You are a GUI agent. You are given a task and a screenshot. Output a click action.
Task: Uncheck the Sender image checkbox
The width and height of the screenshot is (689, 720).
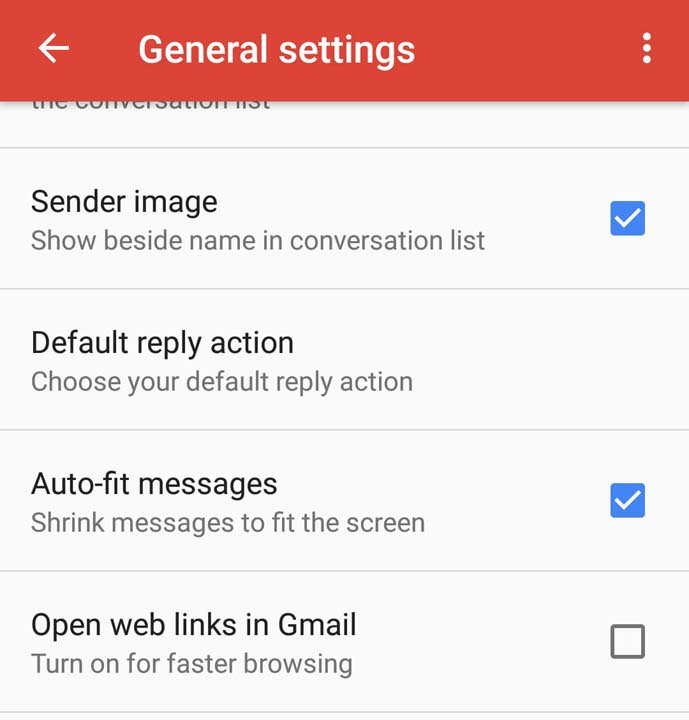[x=627, y=218]
